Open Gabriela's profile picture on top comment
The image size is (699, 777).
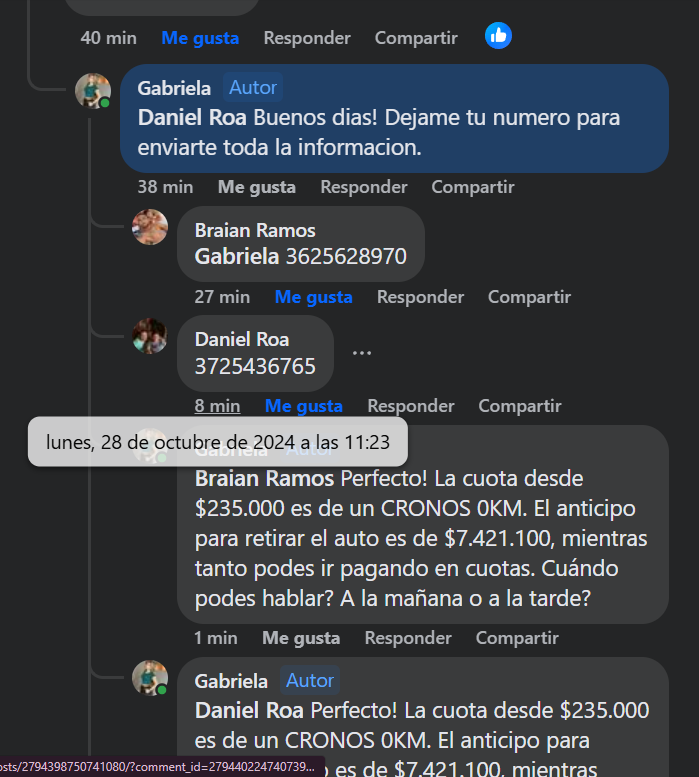point(93,91)
